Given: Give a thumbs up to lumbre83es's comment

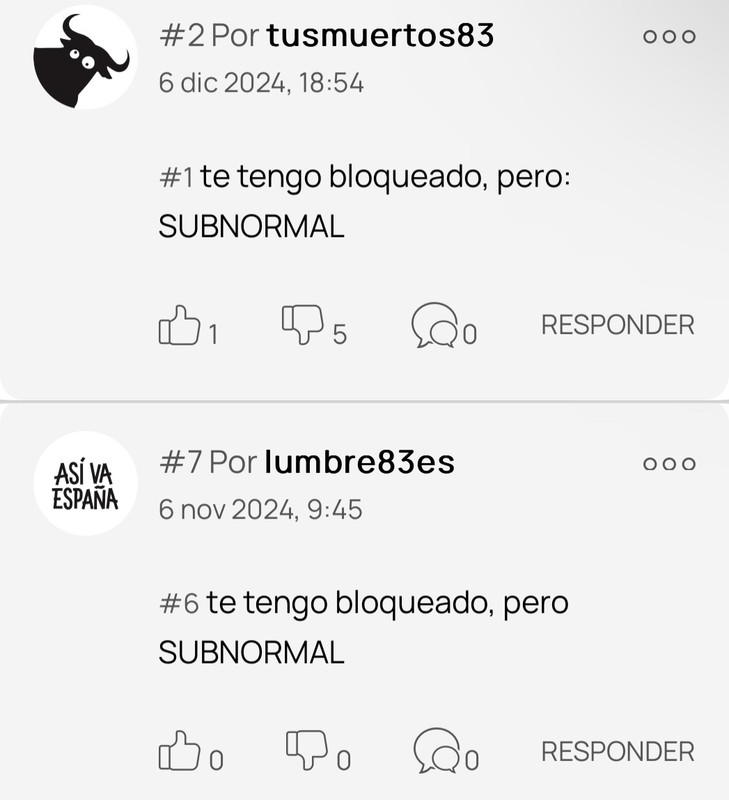Looking at the screenshot, I should [x=179, y=751].
